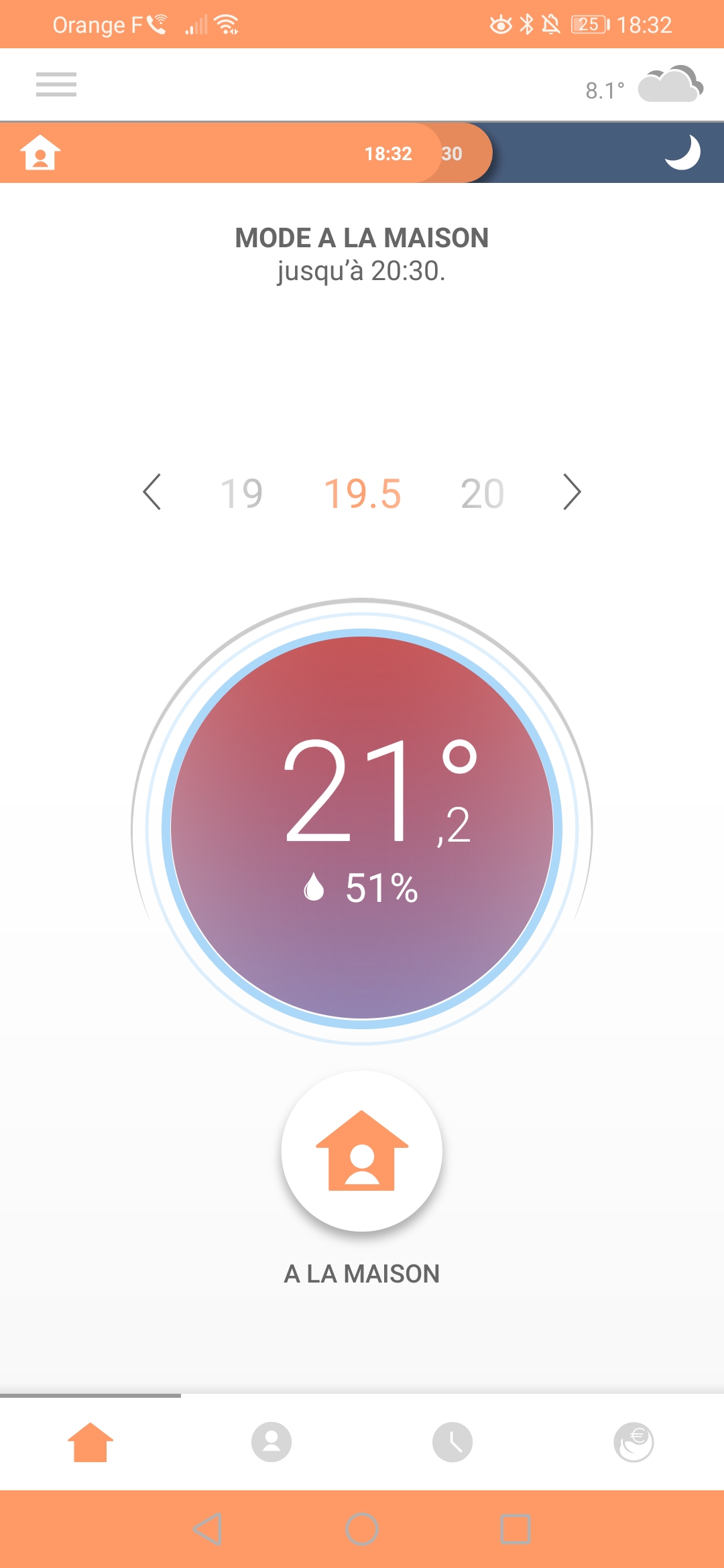Image resolution: width=724 pixels, height=1568 pixels.
Task: Open the system recent apps view
Action: coord(516,1529)
